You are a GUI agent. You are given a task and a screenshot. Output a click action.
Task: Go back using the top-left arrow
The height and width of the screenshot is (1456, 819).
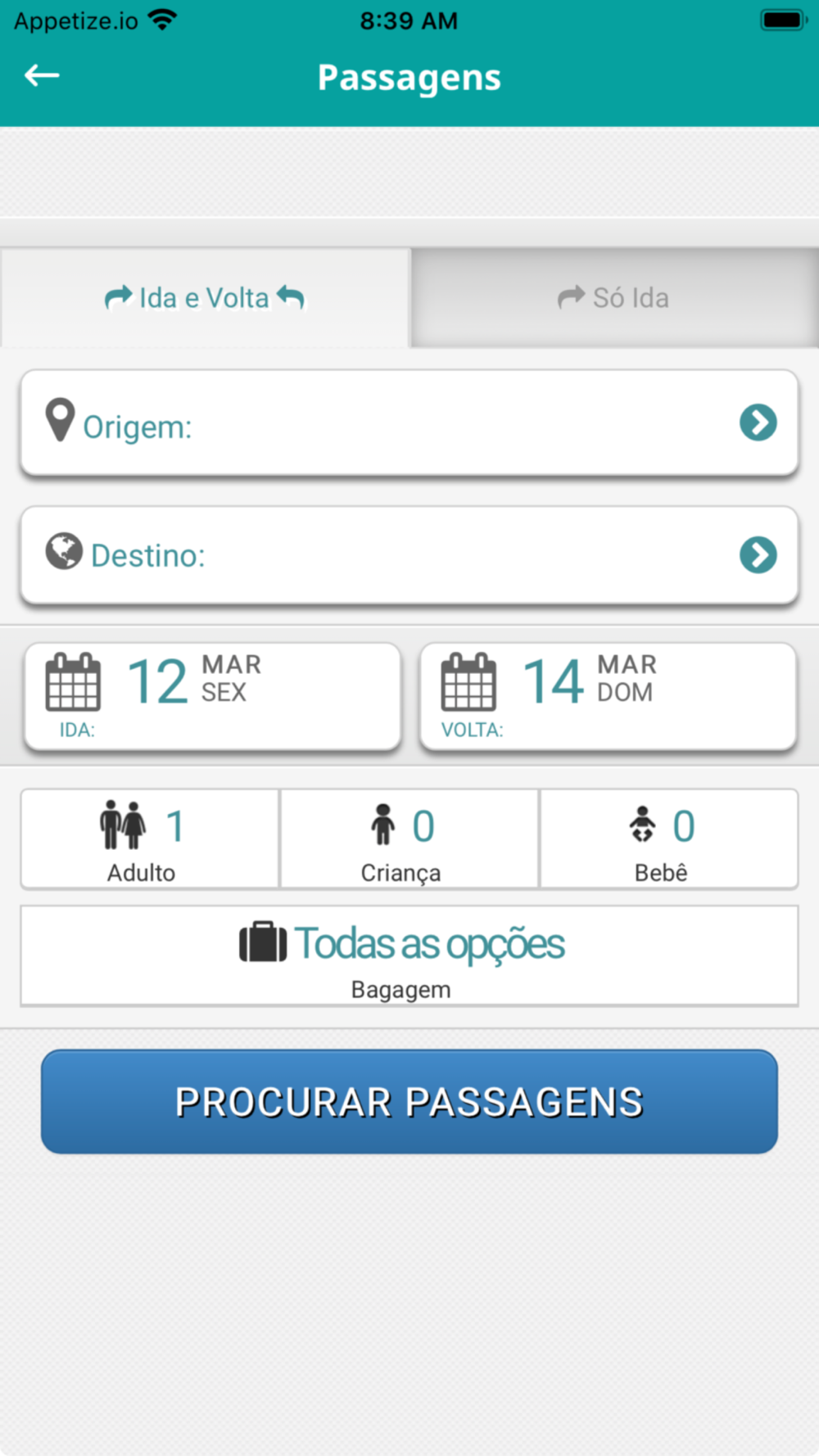pyautogui.click(x=42, y=76)
